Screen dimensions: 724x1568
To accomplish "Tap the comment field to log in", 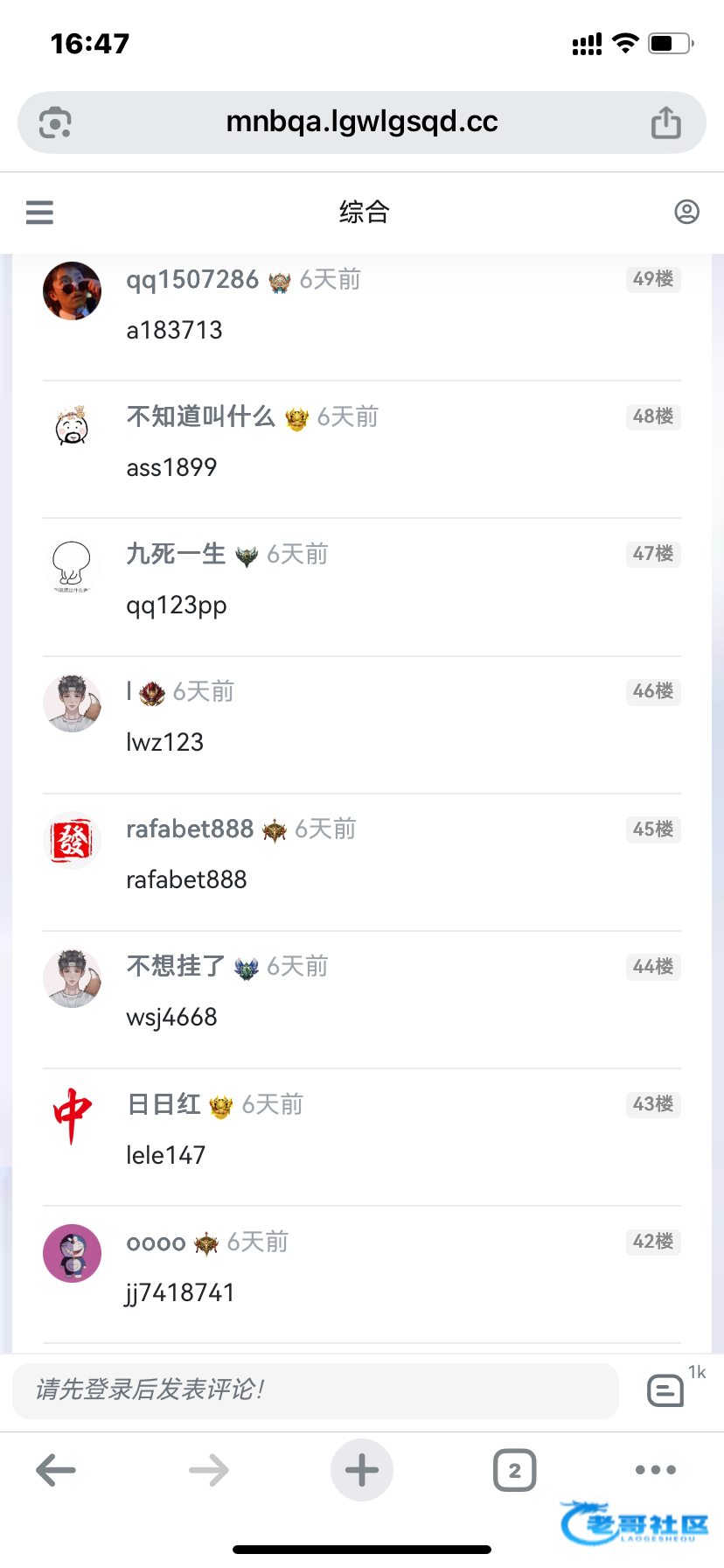I will tap(315, 1389).
